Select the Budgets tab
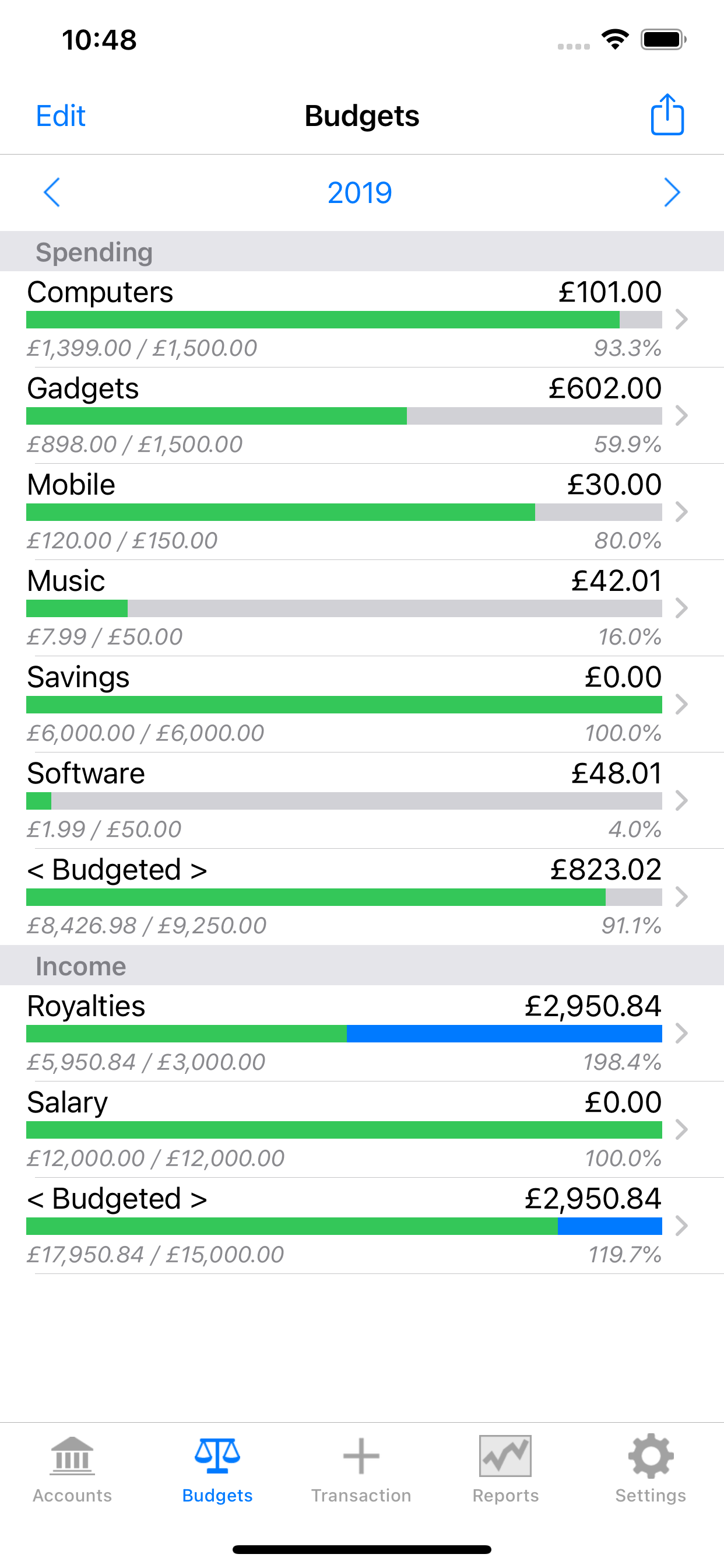724x1568 pixels. coord(217,1468)
